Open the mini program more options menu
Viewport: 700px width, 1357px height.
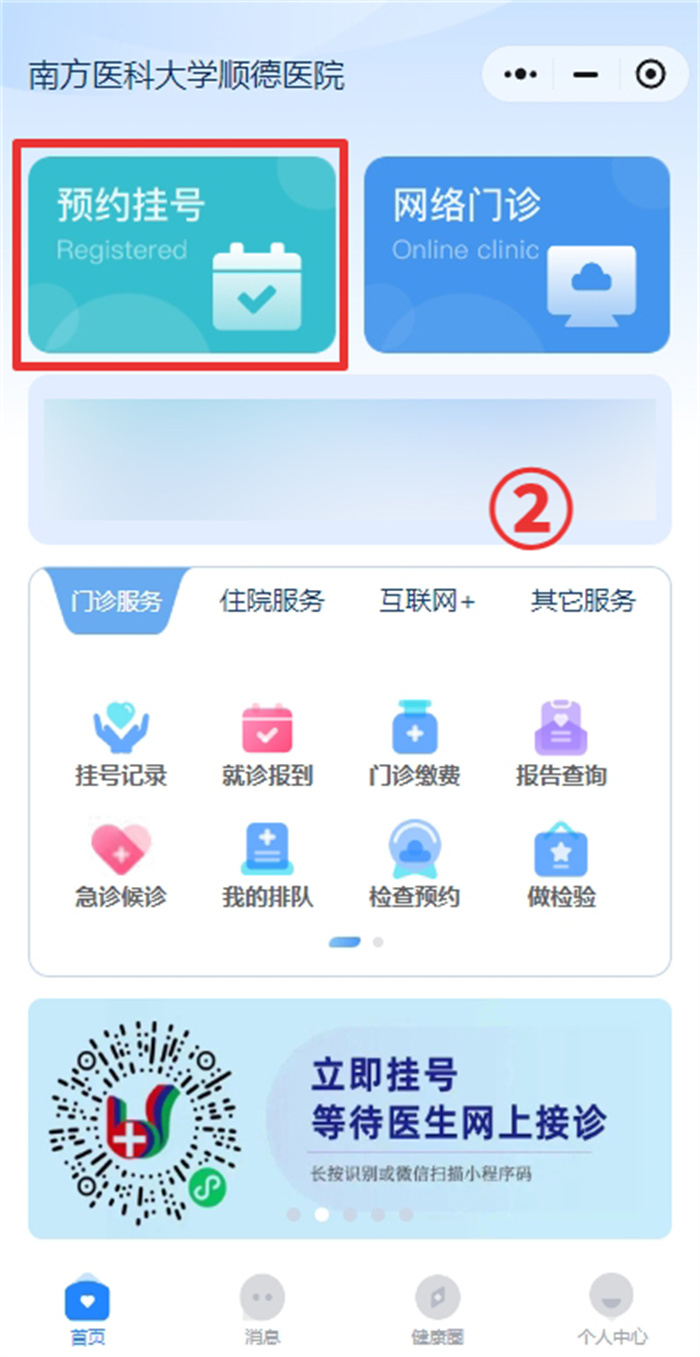521,75
